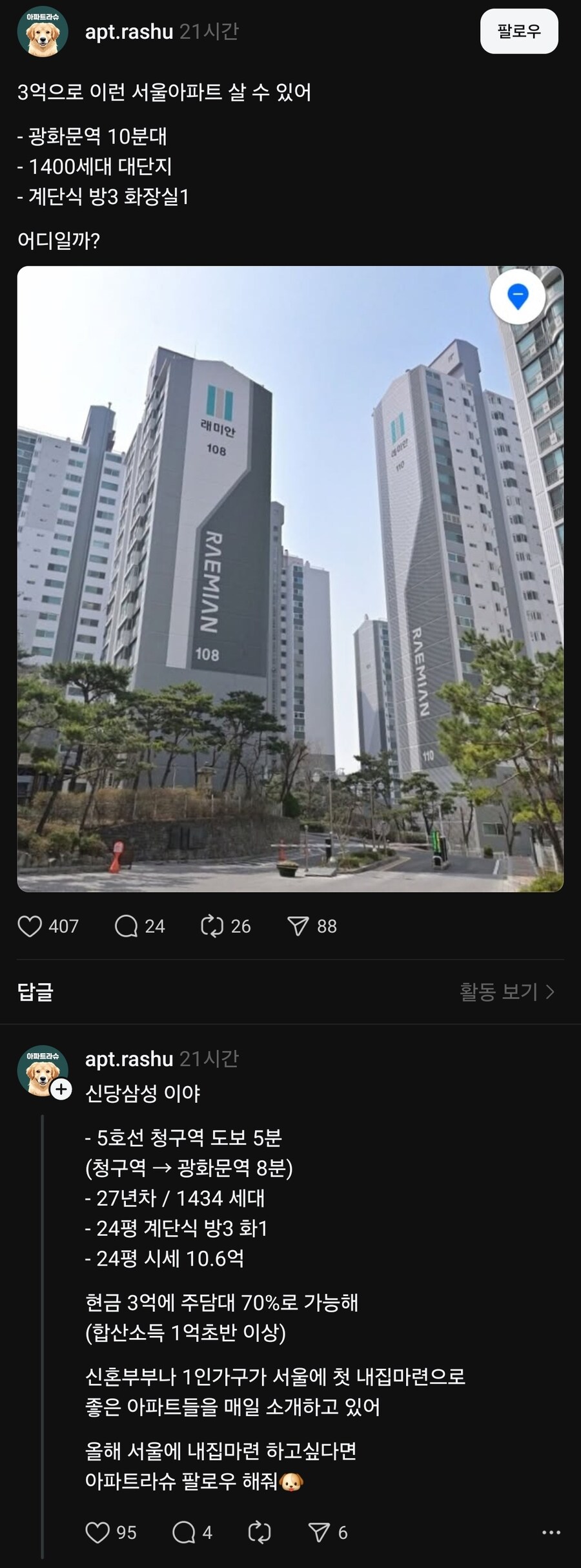The height and width of the screenshot is (1568, 581).
Task: Open the Raemian apartment photo full screen
Action: tap(290, 581)
